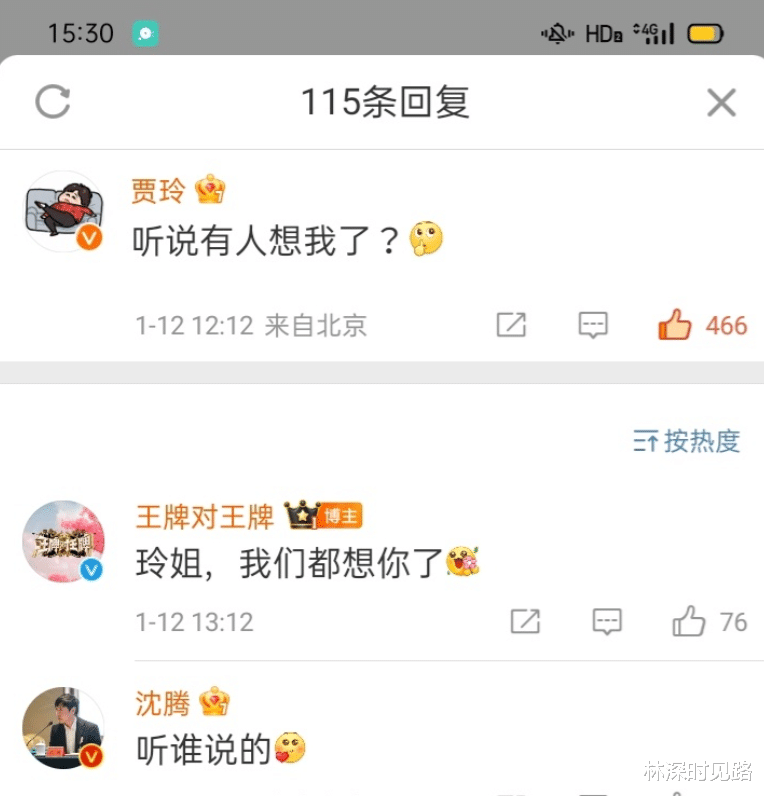Open sharing options on 贾玲's comment
The image size is (764, 796).
pyautogui.click(x=512, y=324)
